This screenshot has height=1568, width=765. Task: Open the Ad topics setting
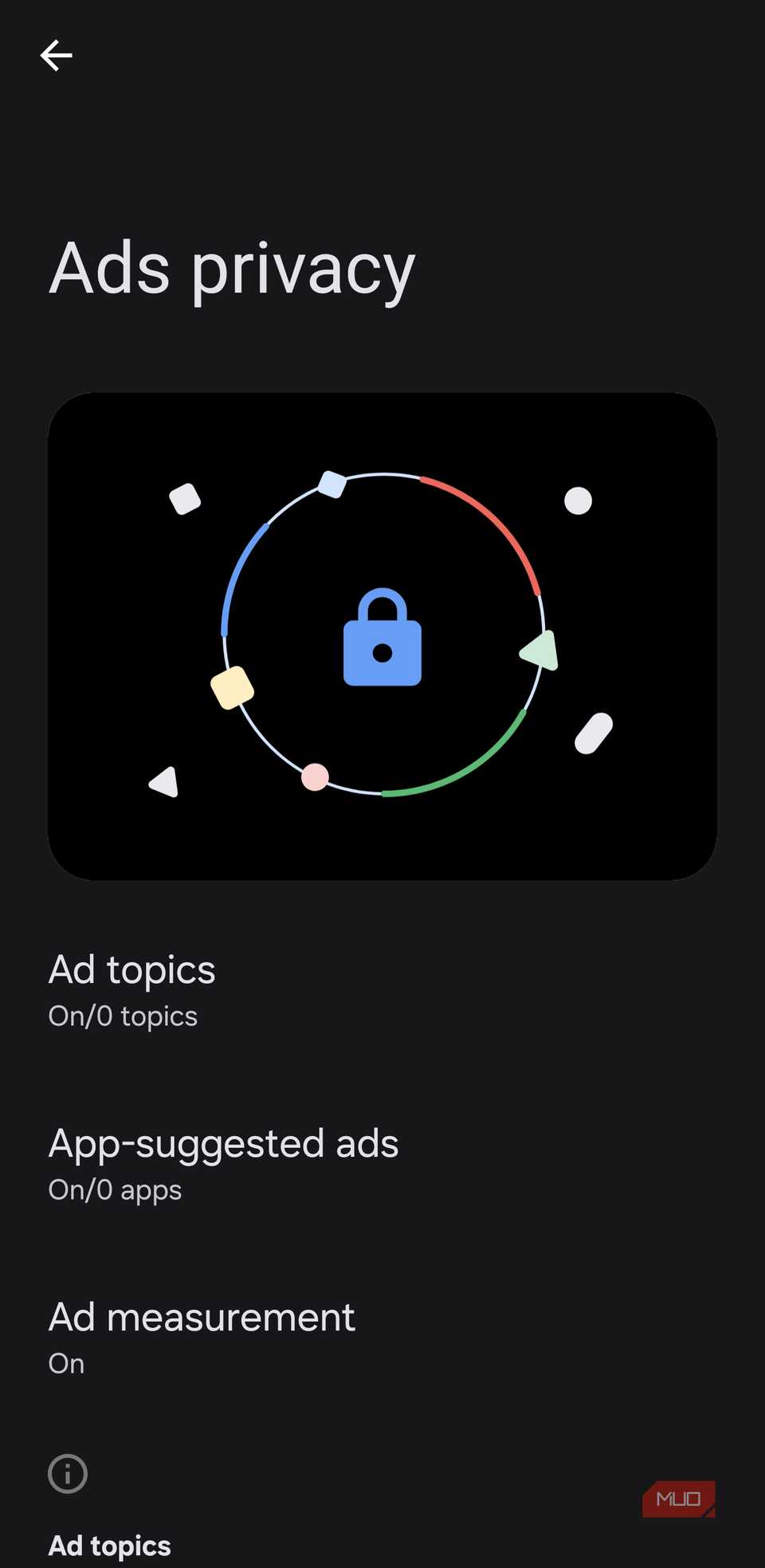click(132, 990)
